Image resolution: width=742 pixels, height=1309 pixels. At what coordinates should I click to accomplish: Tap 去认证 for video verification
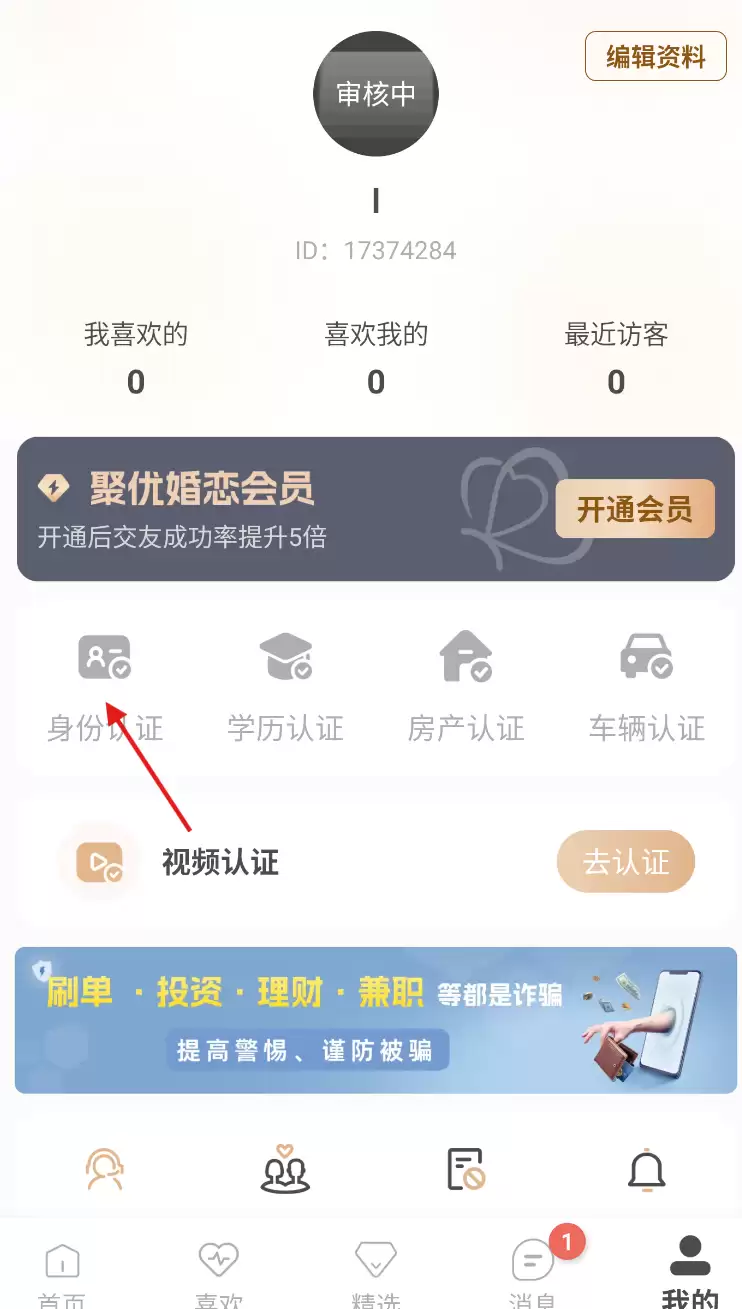pyautogui.click(x=625, y=861)
